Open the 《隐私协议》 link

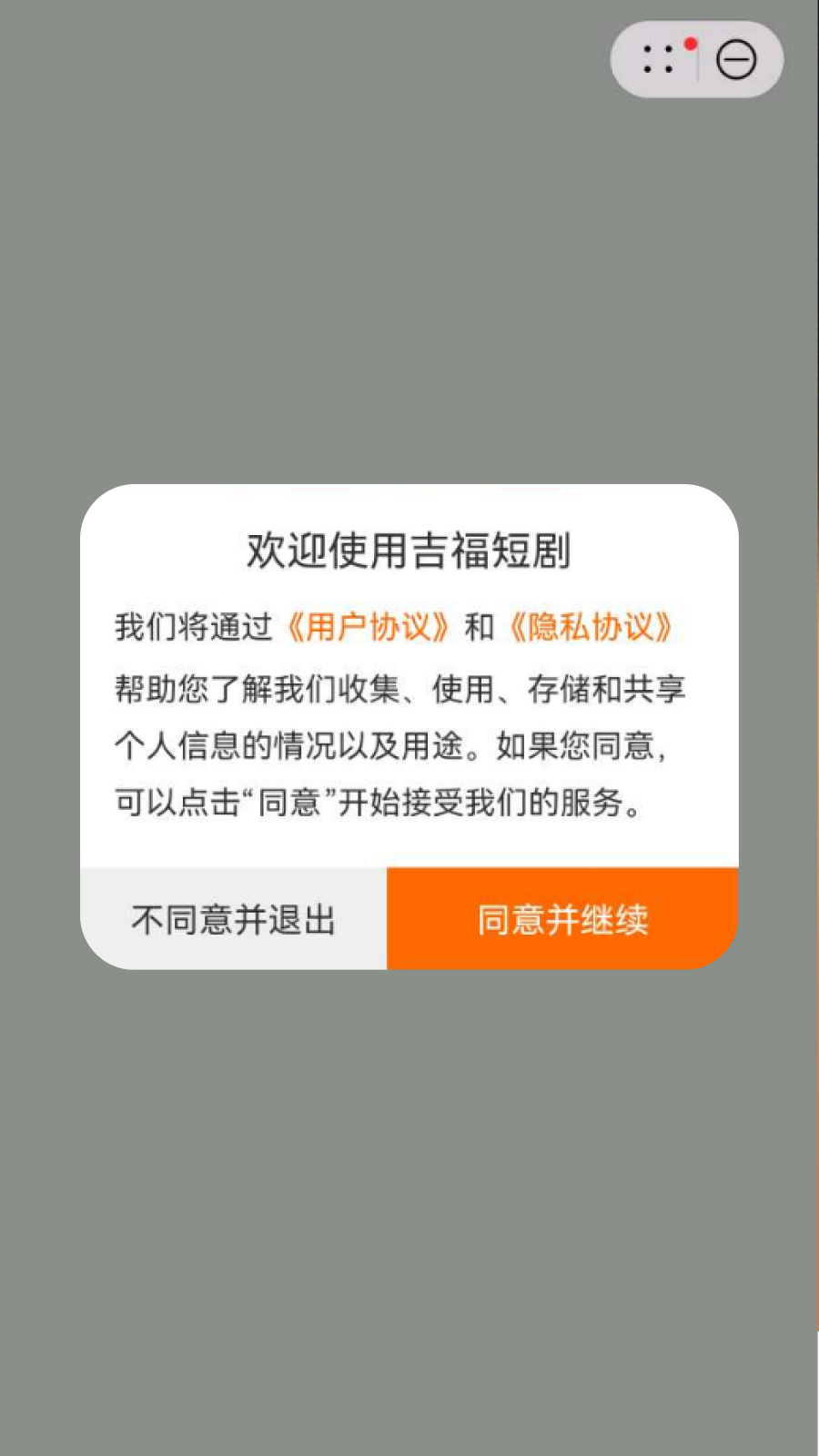point(591,627)
